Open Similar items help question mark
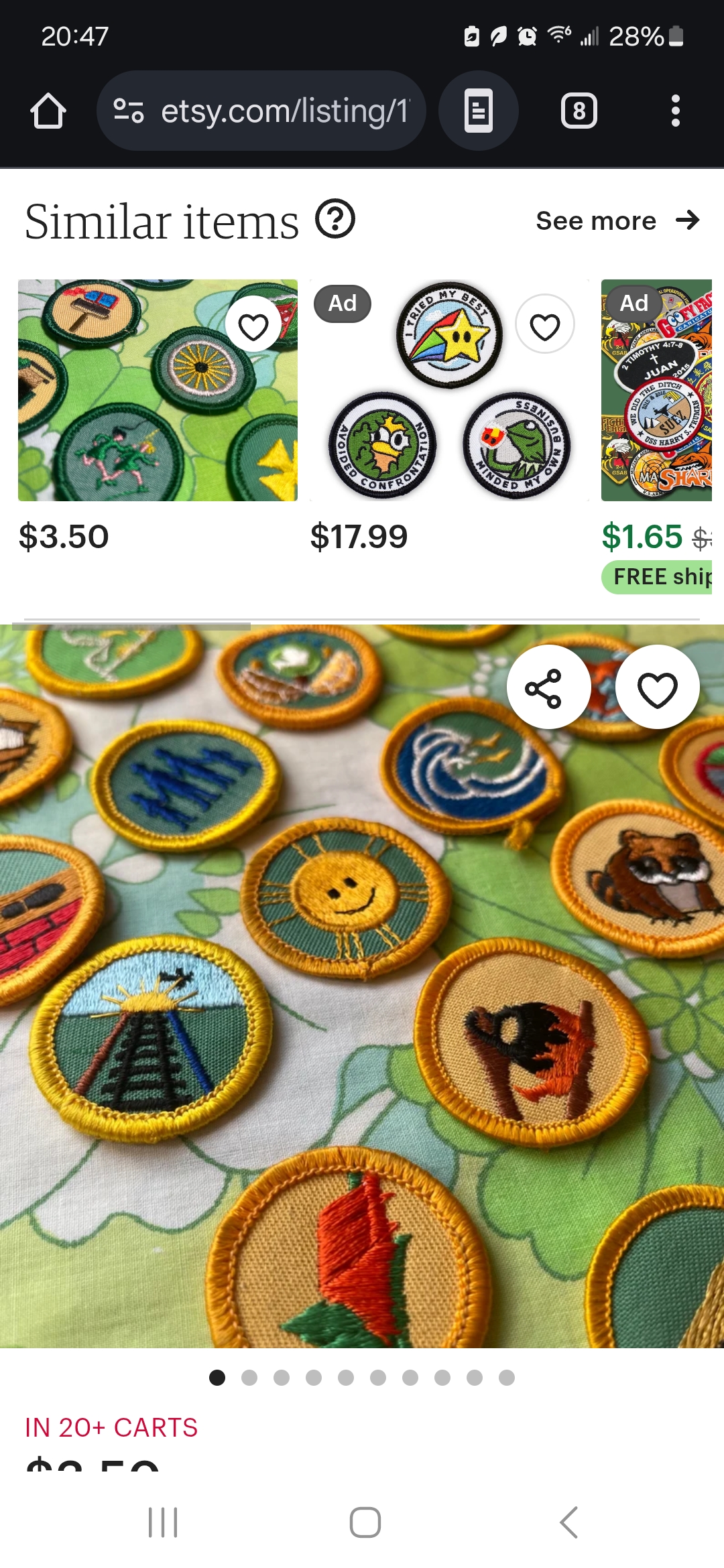 coord(335,219)
